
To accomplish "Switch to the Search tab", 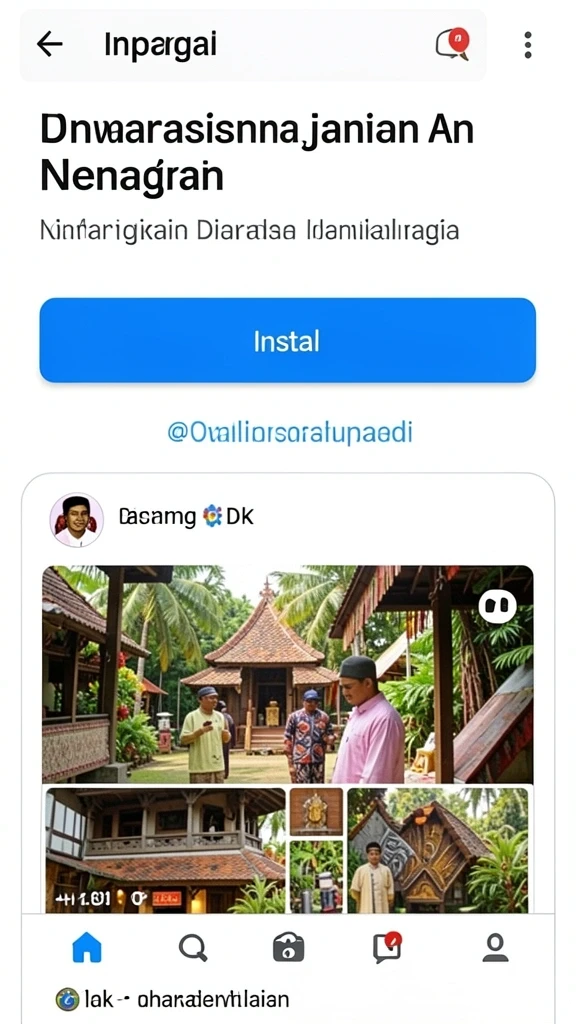I will 193,947.
